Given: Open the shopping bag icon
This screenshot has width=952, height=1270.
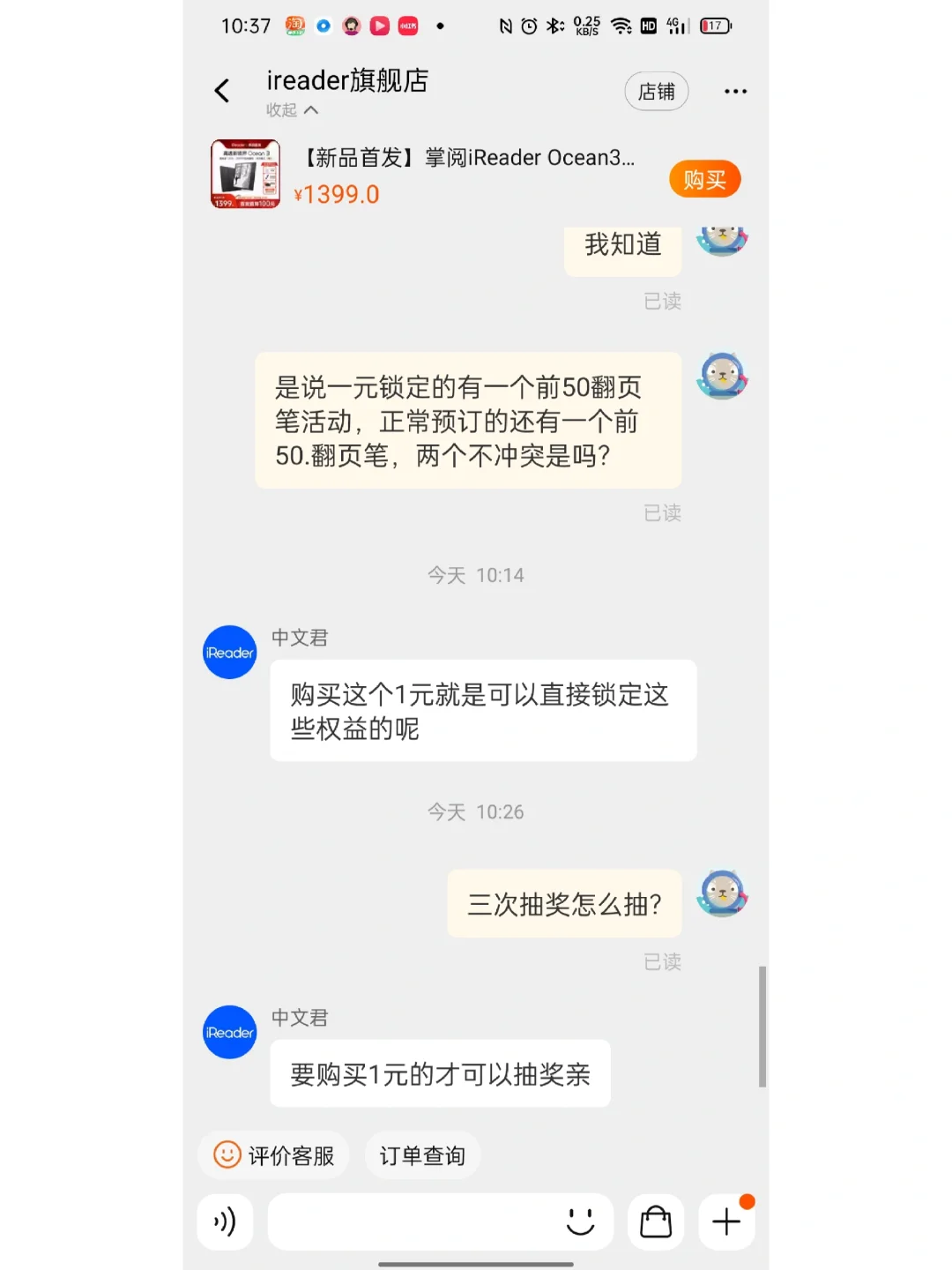Looking at the screenshot, I should tap(656, 1221).
